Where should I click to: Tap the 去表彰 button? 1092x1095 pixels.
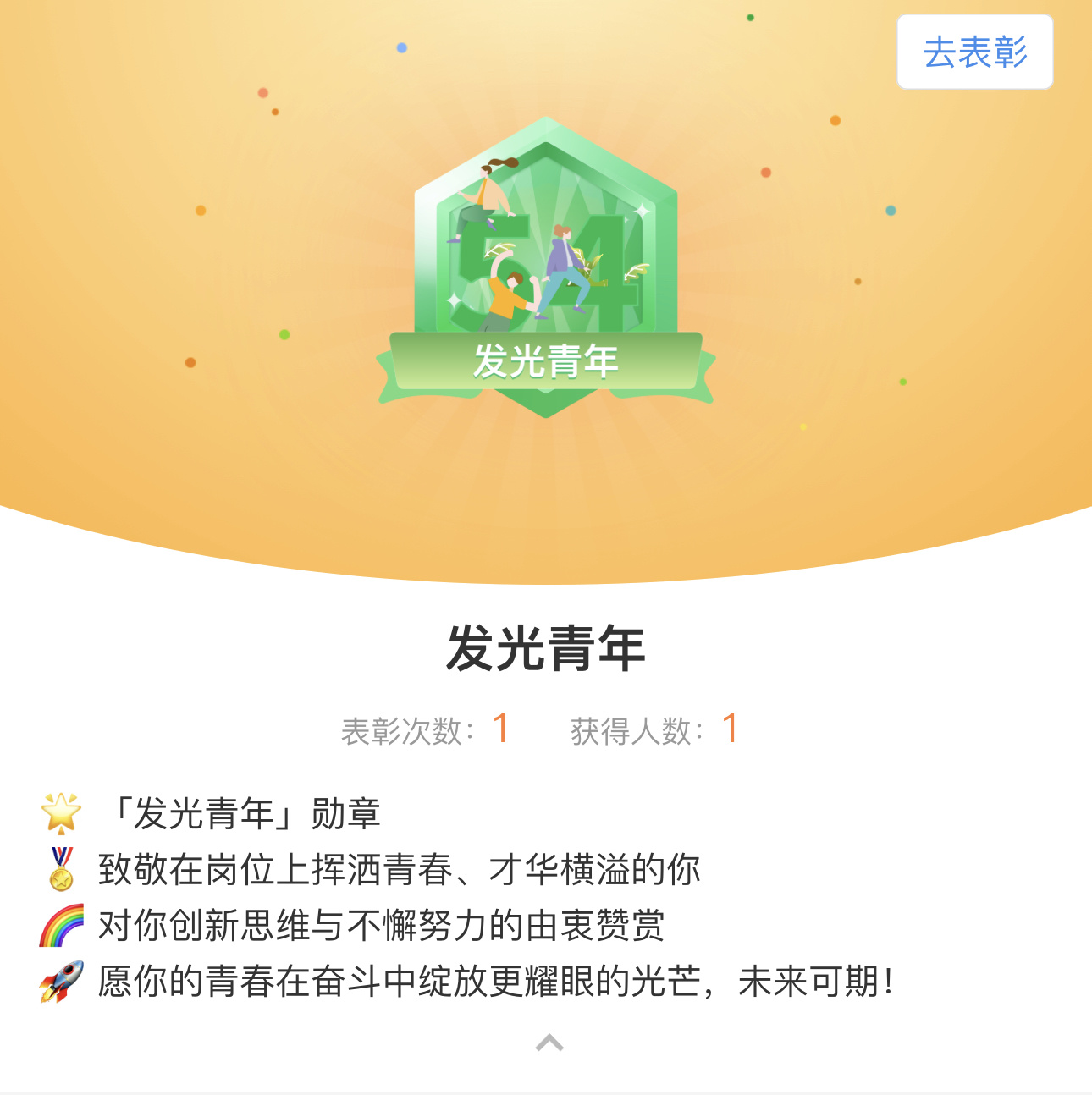click(x=974, y=52)
